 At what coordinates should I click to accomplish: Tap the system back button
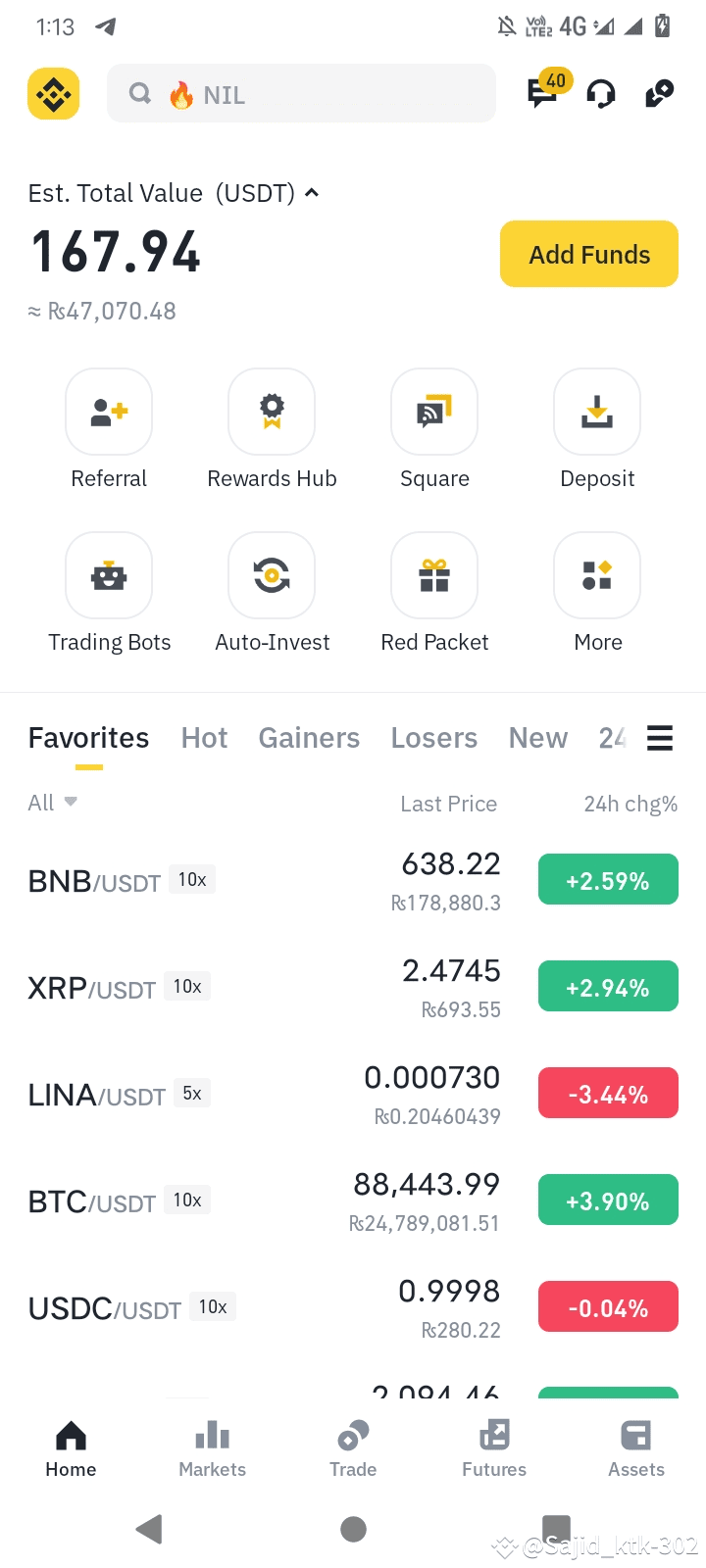pos(149,1529)
